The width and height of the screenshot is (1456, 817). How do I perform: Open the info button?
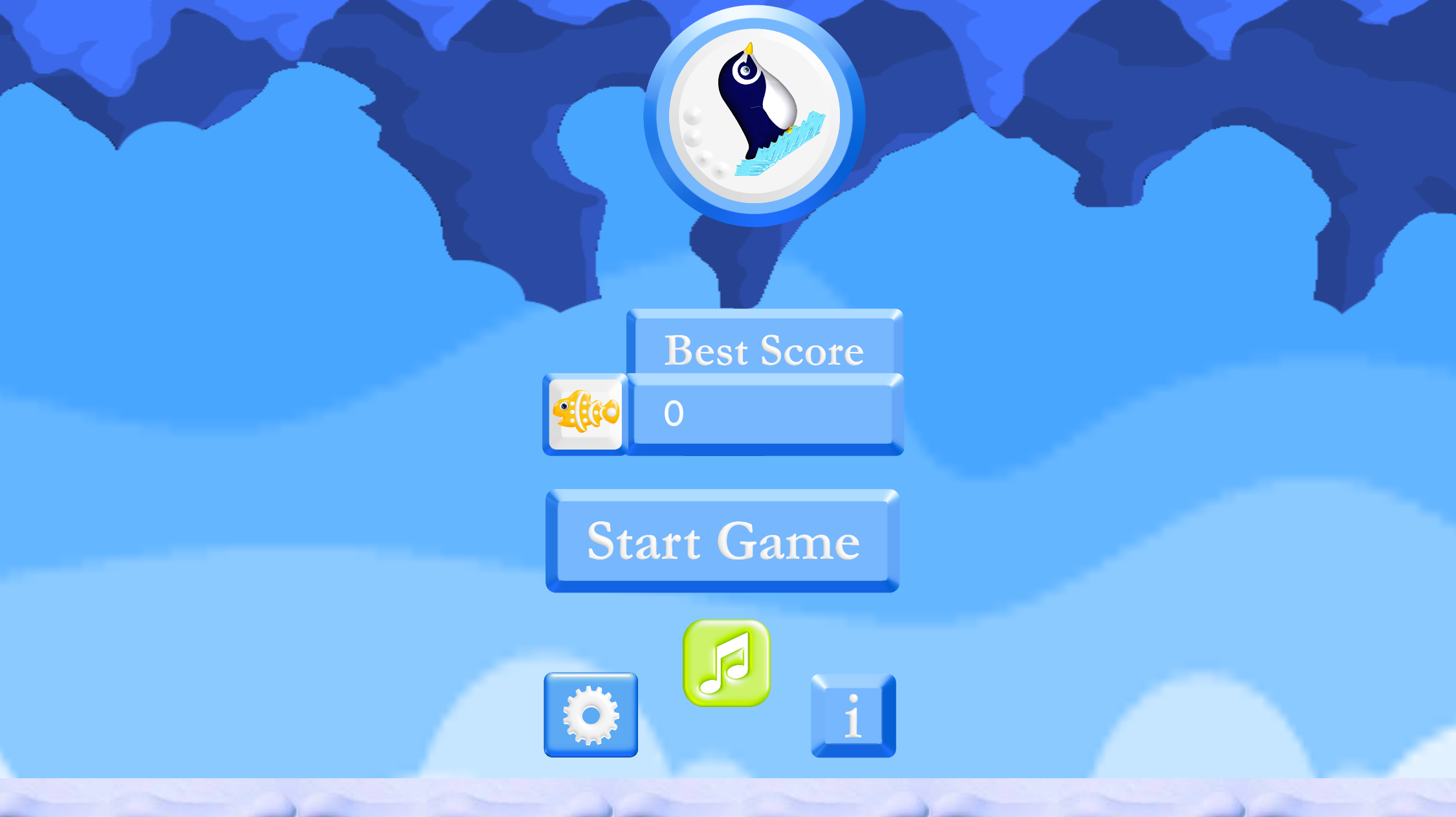pos(853,715)
